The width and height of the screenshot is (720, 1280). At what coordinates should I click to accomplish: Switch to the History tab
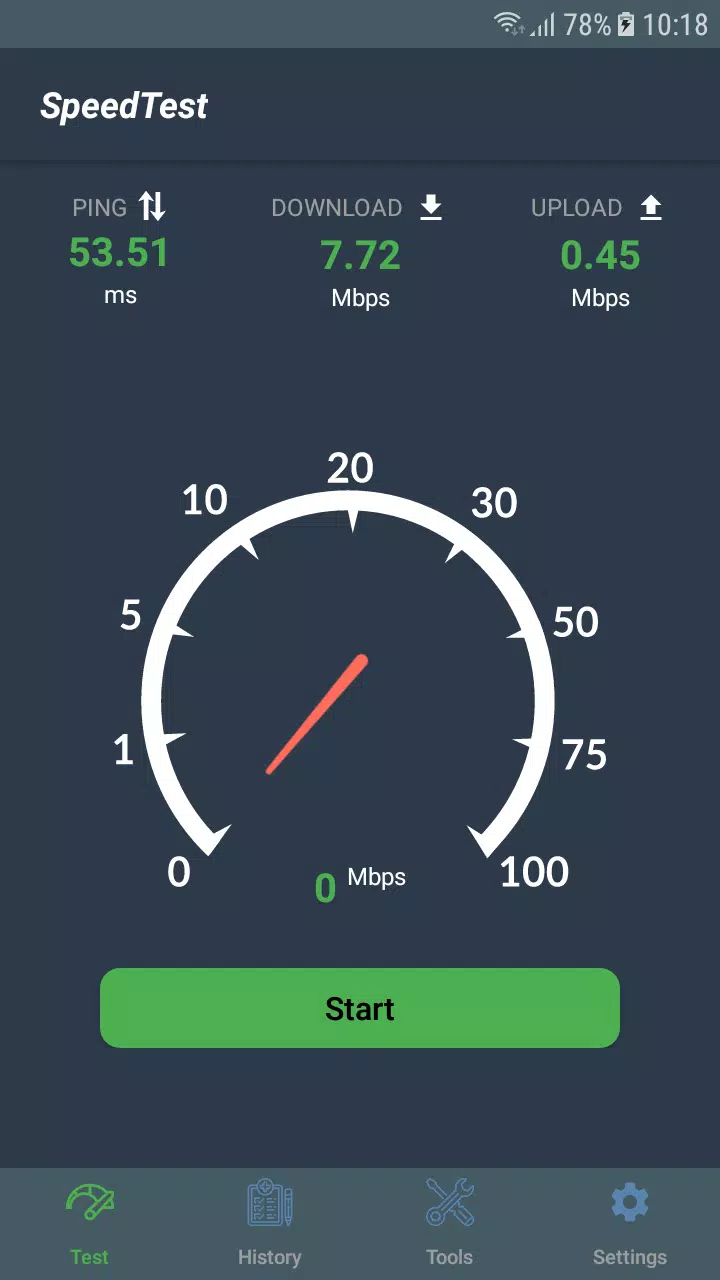click(x=269, y=1256)
